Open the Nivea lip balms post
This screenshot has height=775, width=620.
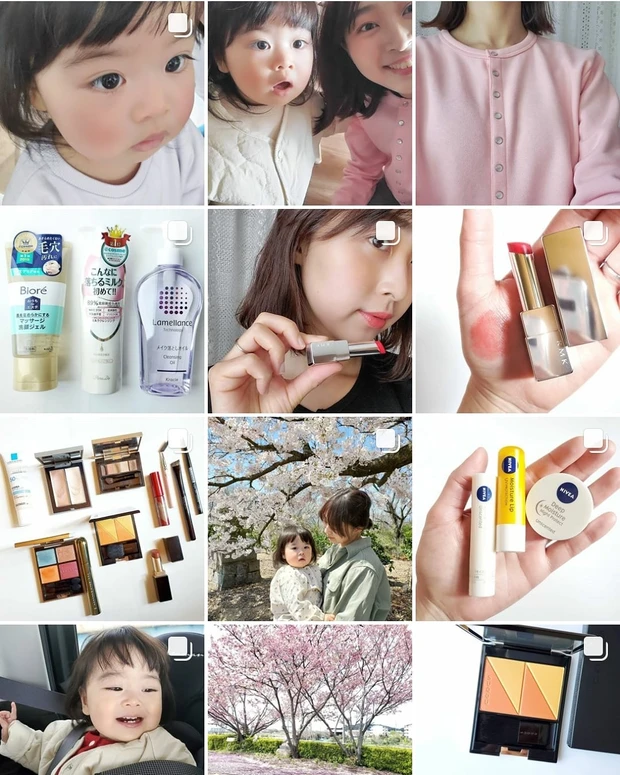(x=517, y=518)
